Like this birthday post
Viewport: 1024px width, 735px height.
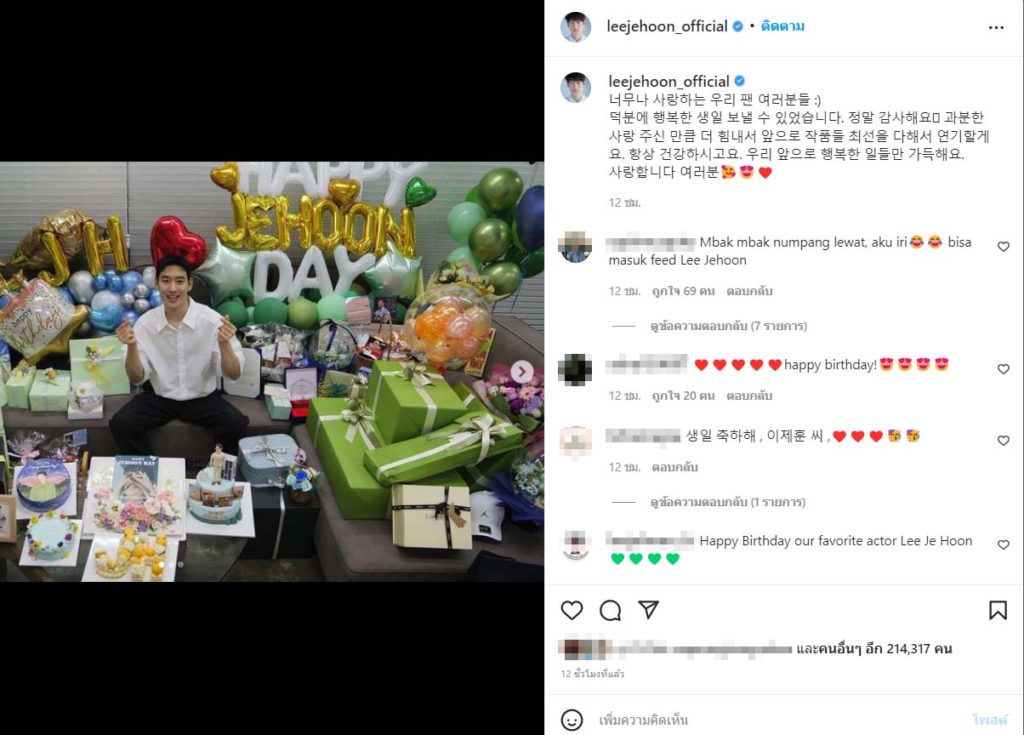572,610
